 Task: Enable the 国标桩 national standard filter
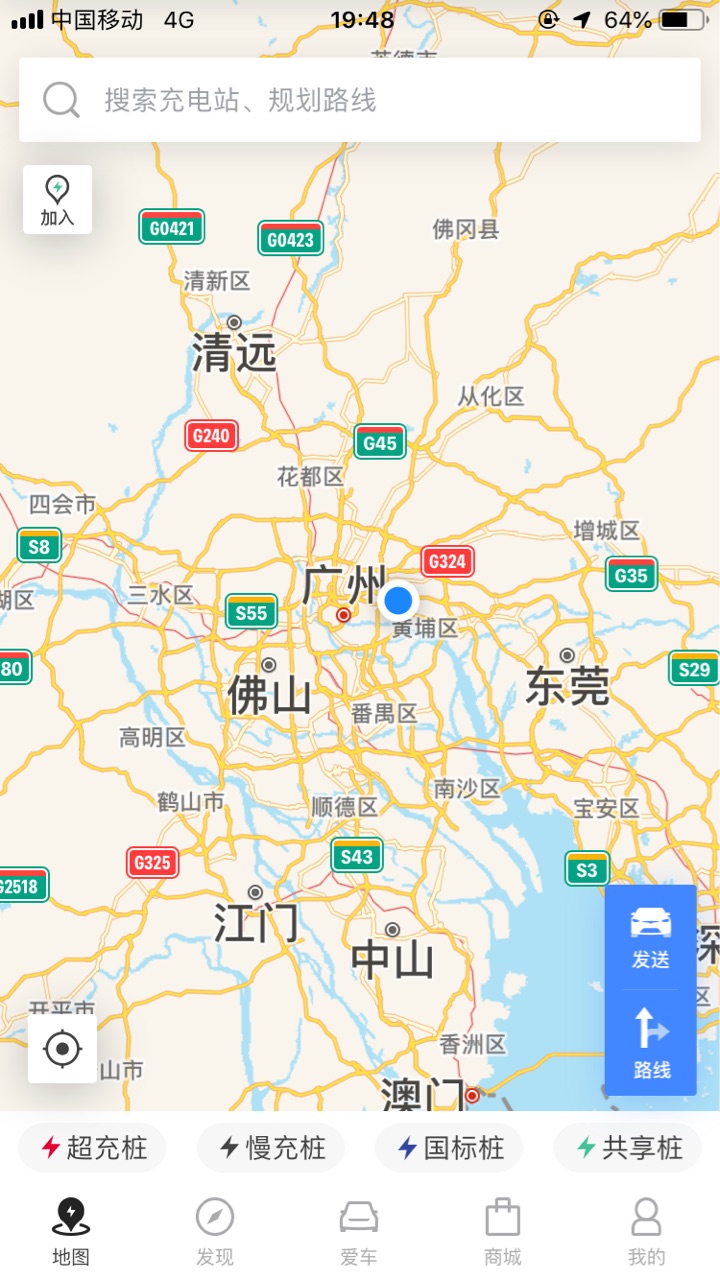coord(448,1148)
